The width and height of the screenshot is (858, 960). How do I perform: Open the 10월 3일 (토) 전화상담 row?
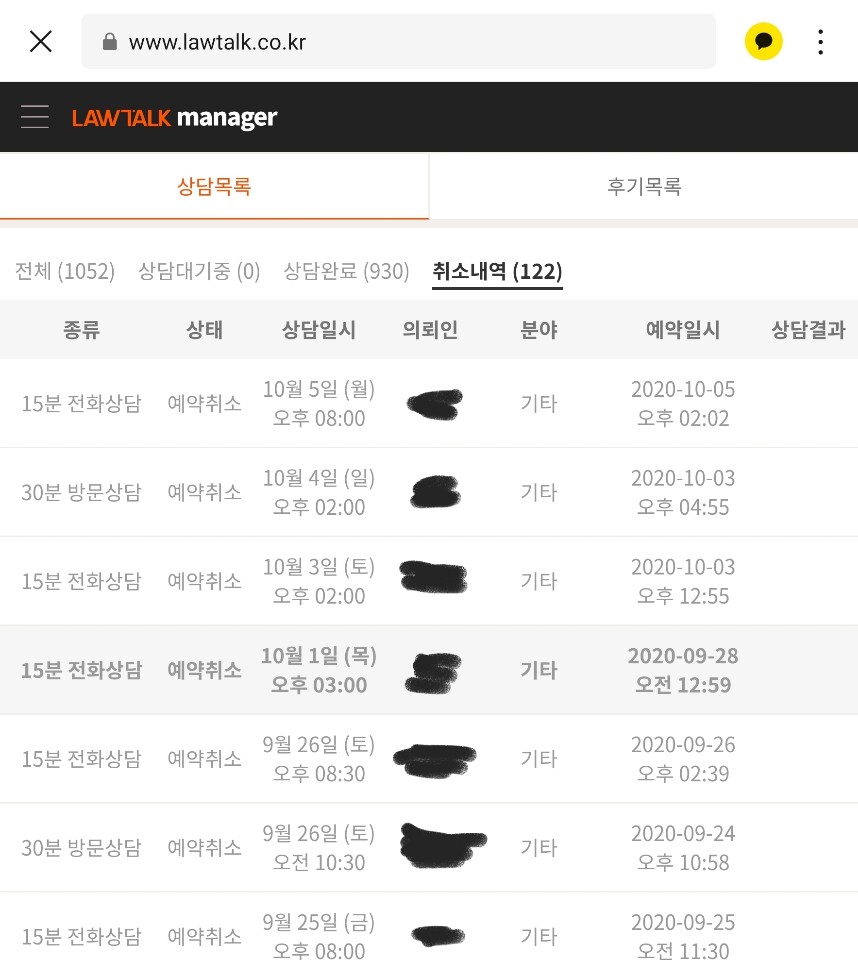[318, 581]
